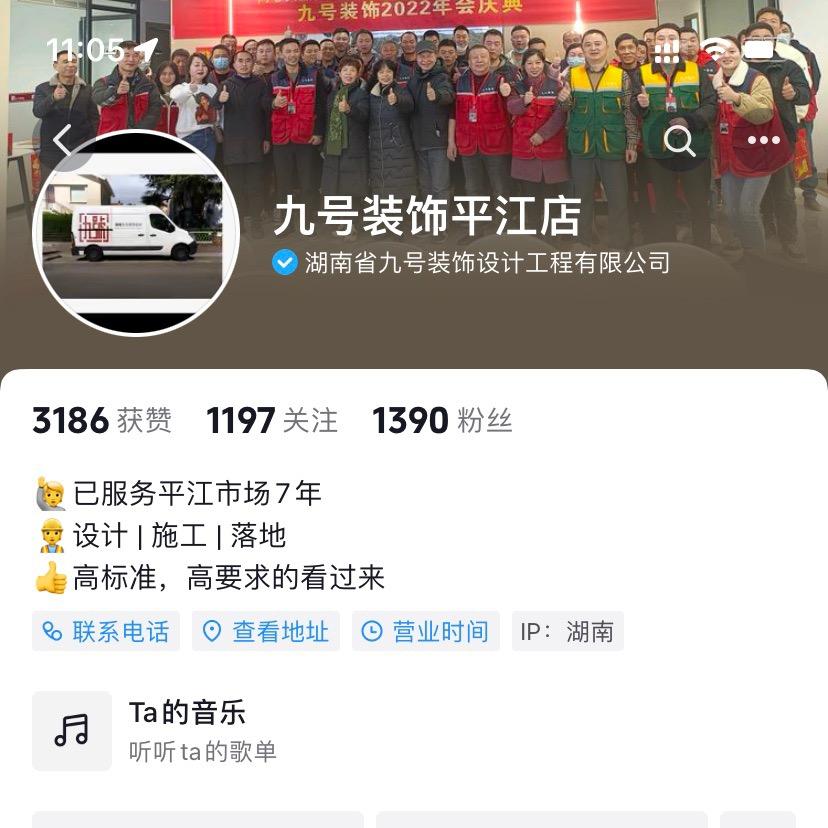828x828 pixels.
Task: View the 1197 关注 following list
Action: (272, 421)
